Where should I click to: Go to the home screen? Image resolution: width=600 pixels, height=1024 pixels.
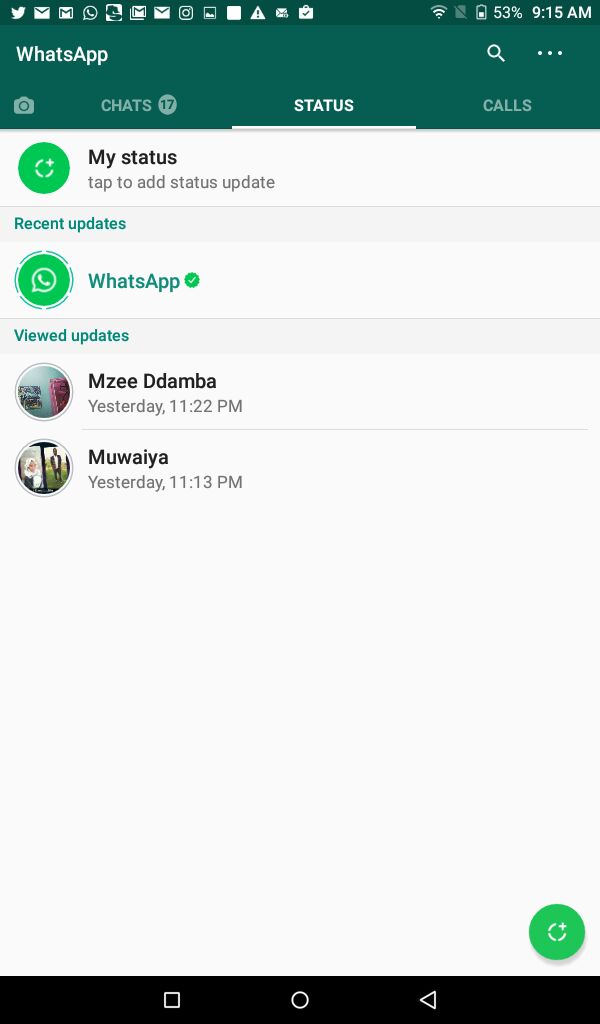click(x=300, y=1000)
